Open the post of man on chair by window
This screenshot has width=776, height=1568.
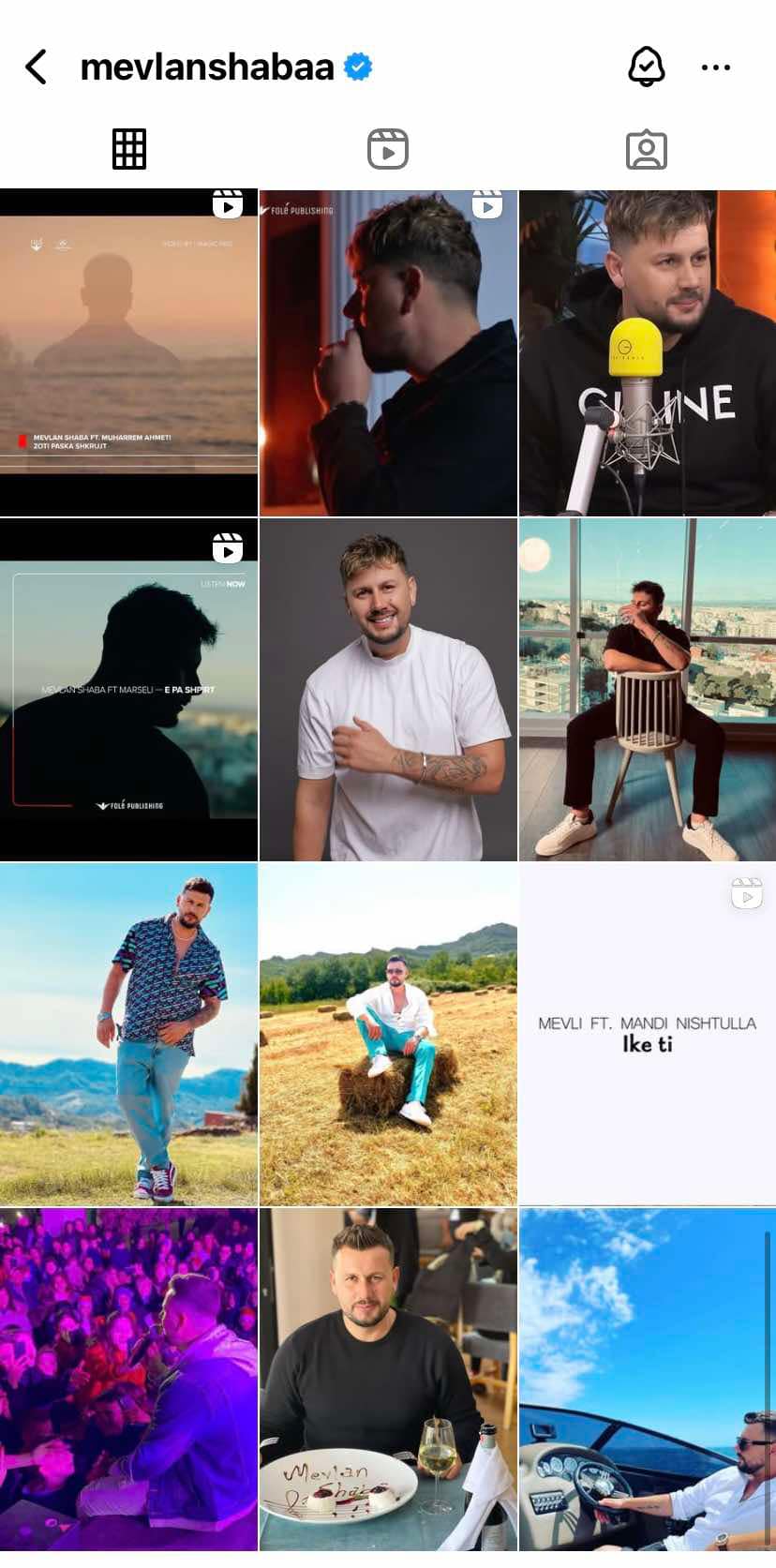click(648, 689)
